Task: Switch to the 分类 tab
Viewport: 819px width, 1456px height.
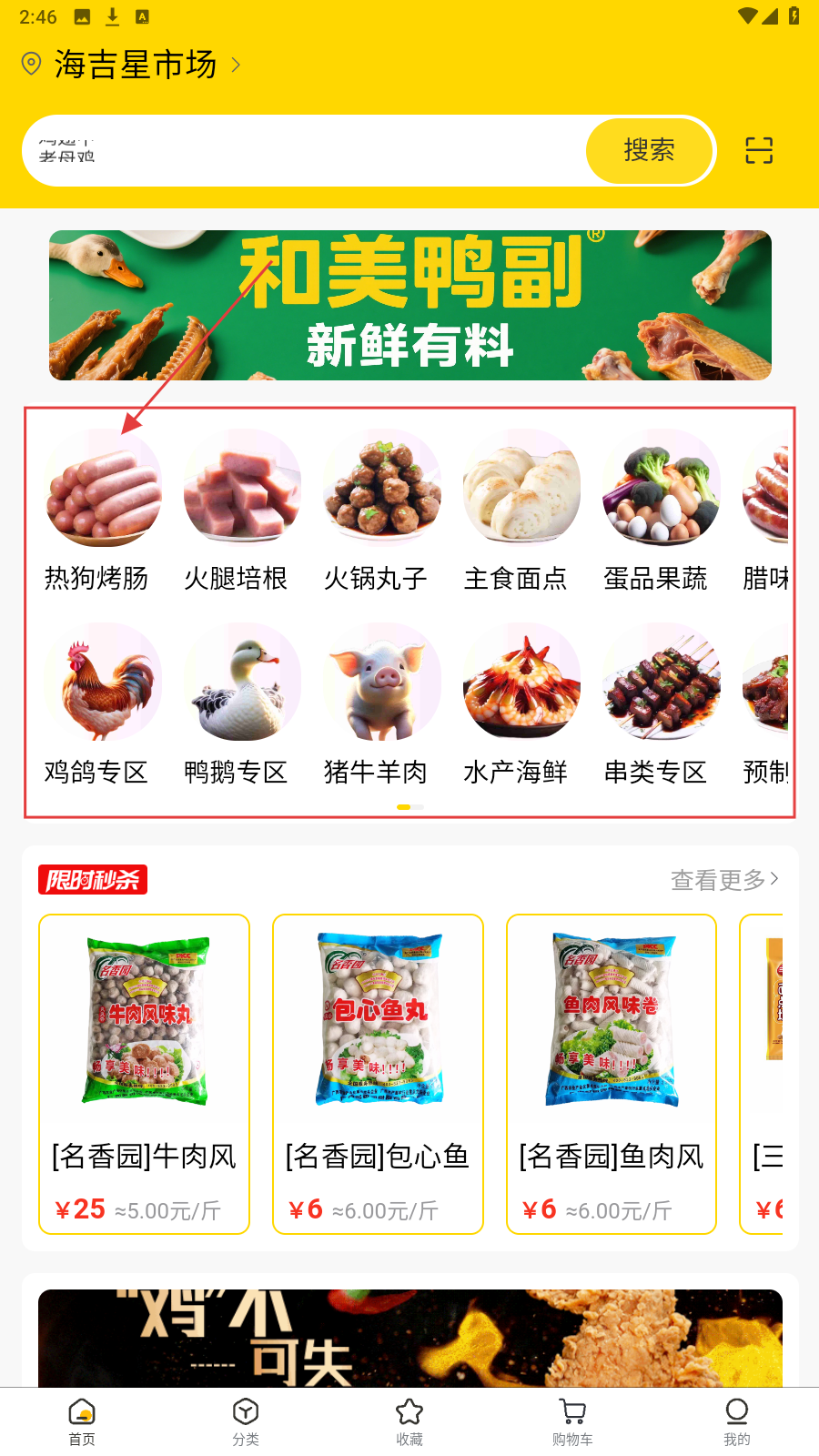Action: tap(246, 1421)
